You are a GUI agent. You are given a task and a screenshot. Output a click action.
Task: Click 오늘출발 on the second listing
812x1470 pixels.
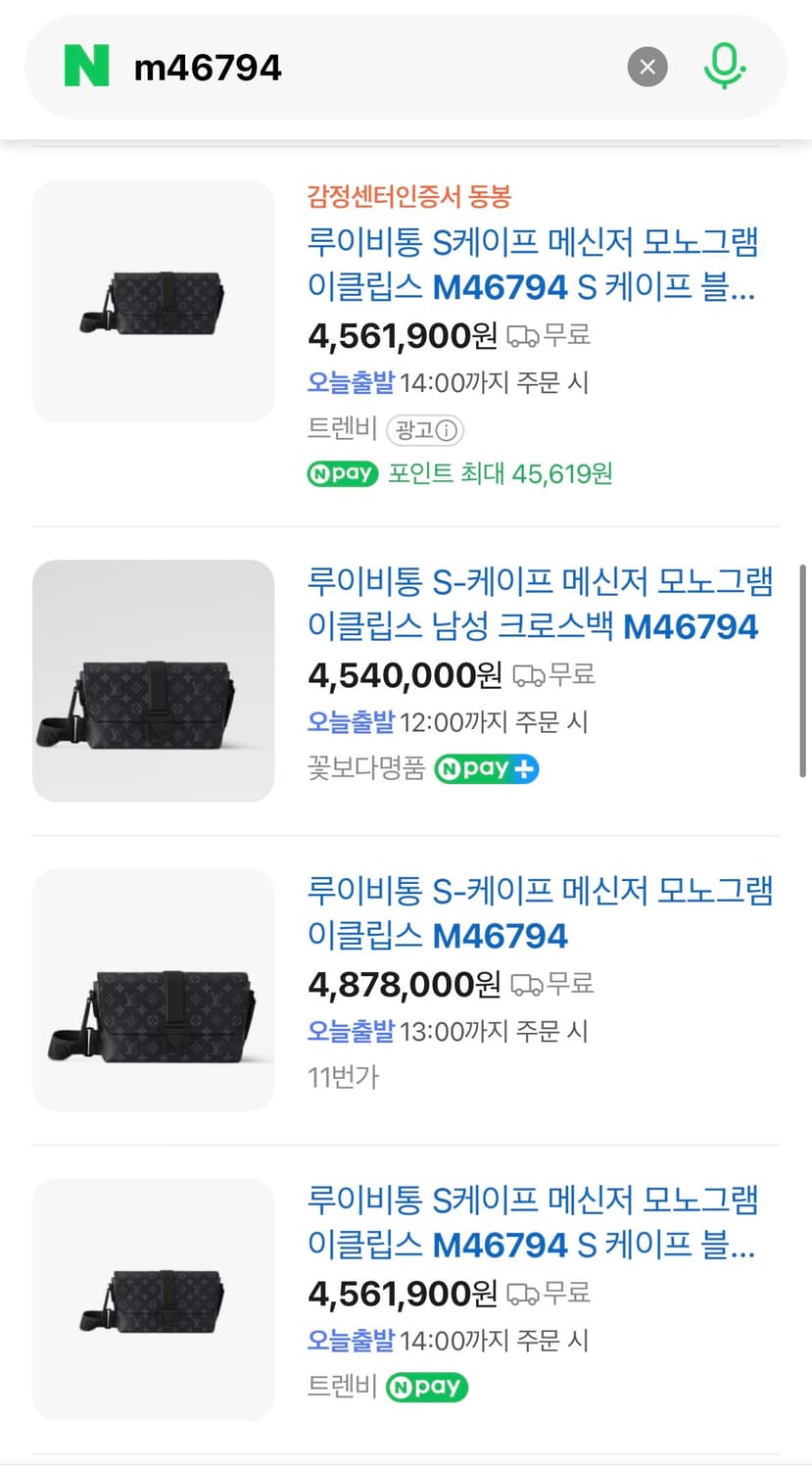click(x=352, y=722)
